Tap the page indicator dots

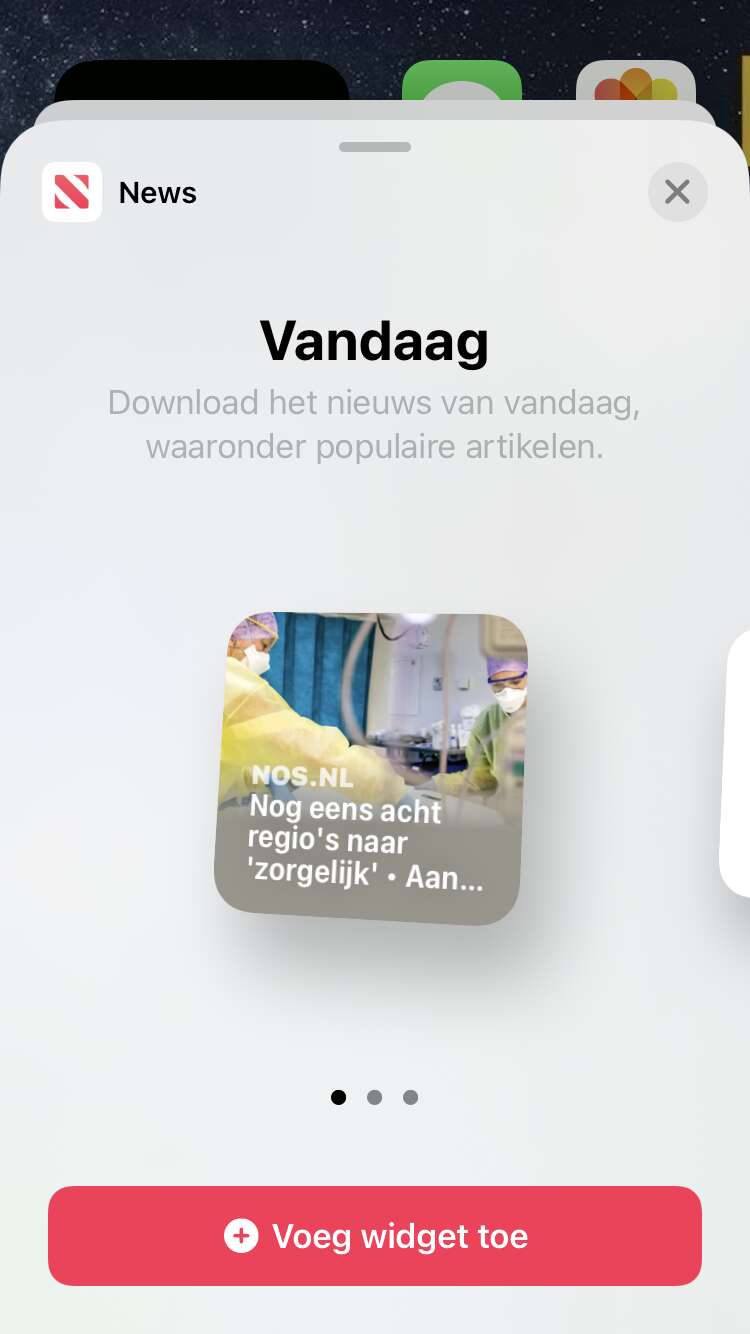tap(375, 1097)
